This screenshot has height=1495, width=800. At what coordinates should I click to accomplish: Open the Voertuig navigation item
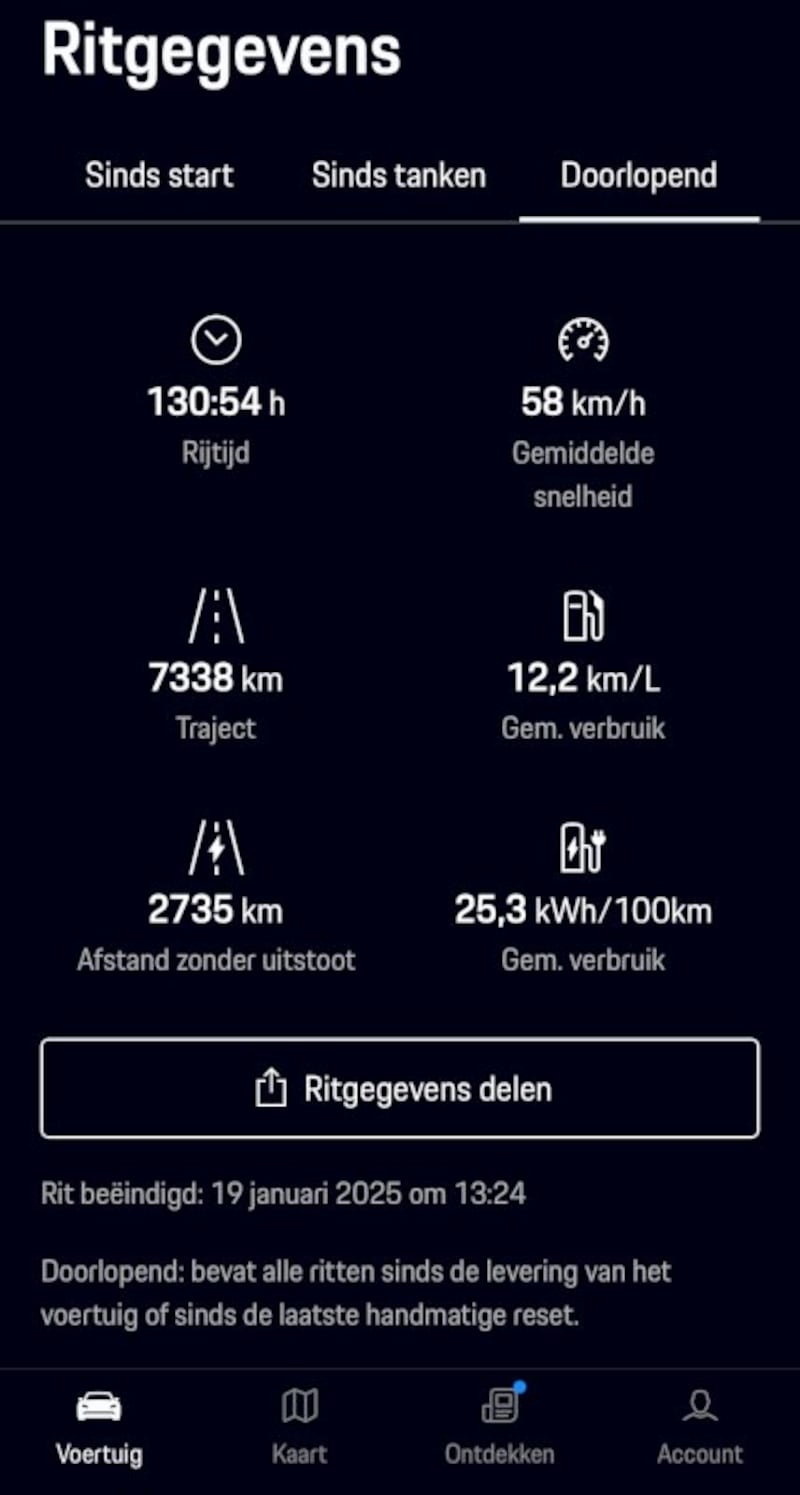coord(99,1425)
